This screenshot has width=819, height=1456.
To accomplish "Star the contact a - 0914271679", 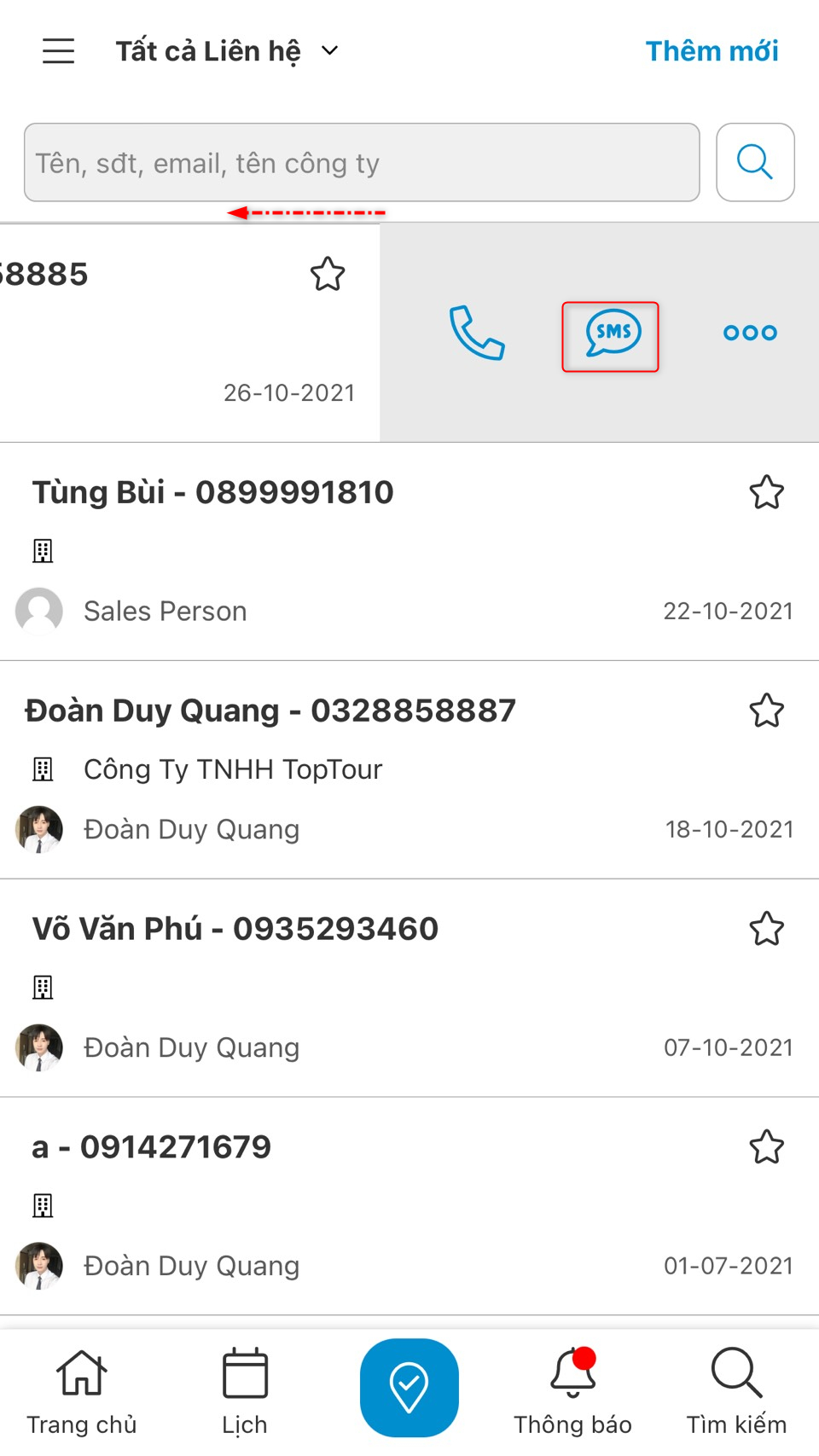I will (x=766, y=1147).
